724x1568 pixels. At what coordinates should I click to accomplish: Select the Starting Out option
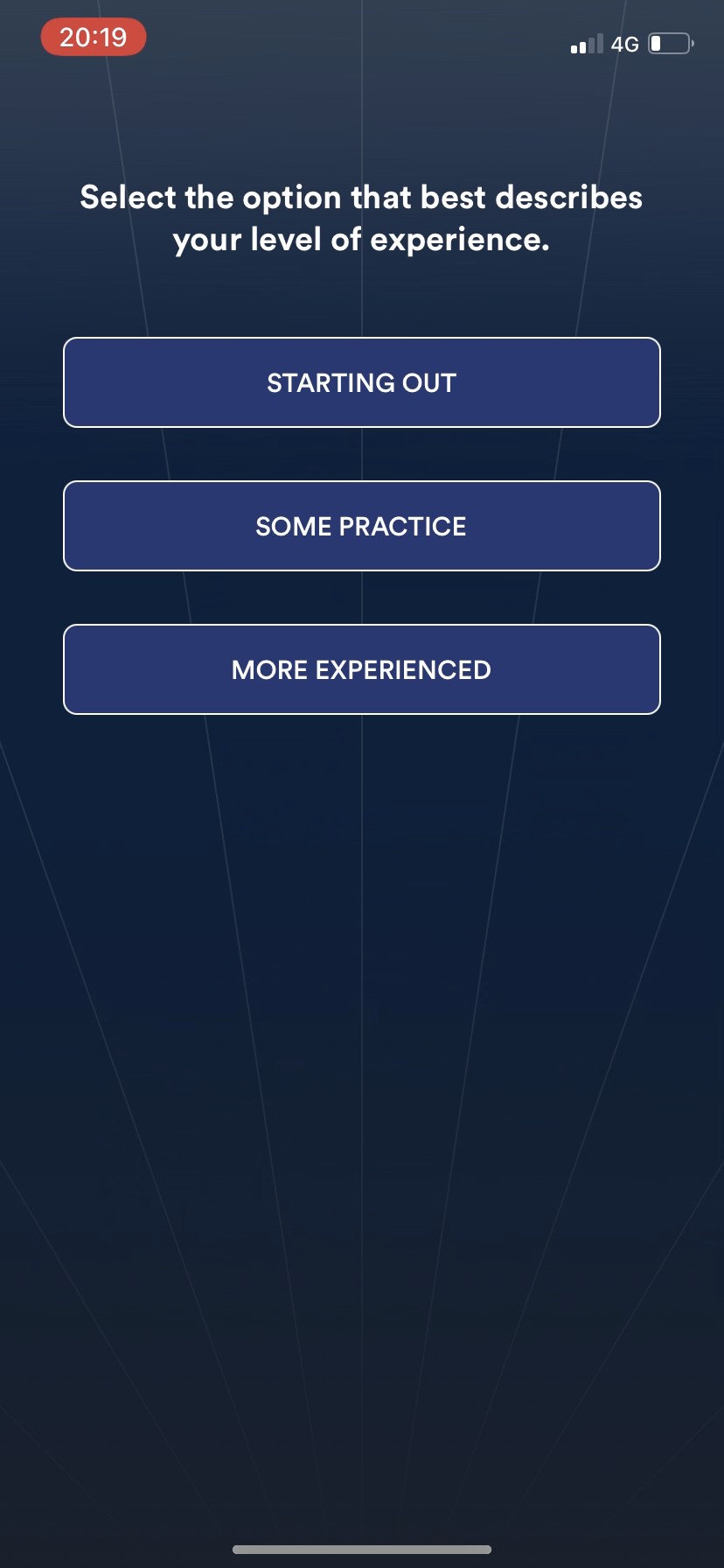pyautogui.click(x=361, y=382)
